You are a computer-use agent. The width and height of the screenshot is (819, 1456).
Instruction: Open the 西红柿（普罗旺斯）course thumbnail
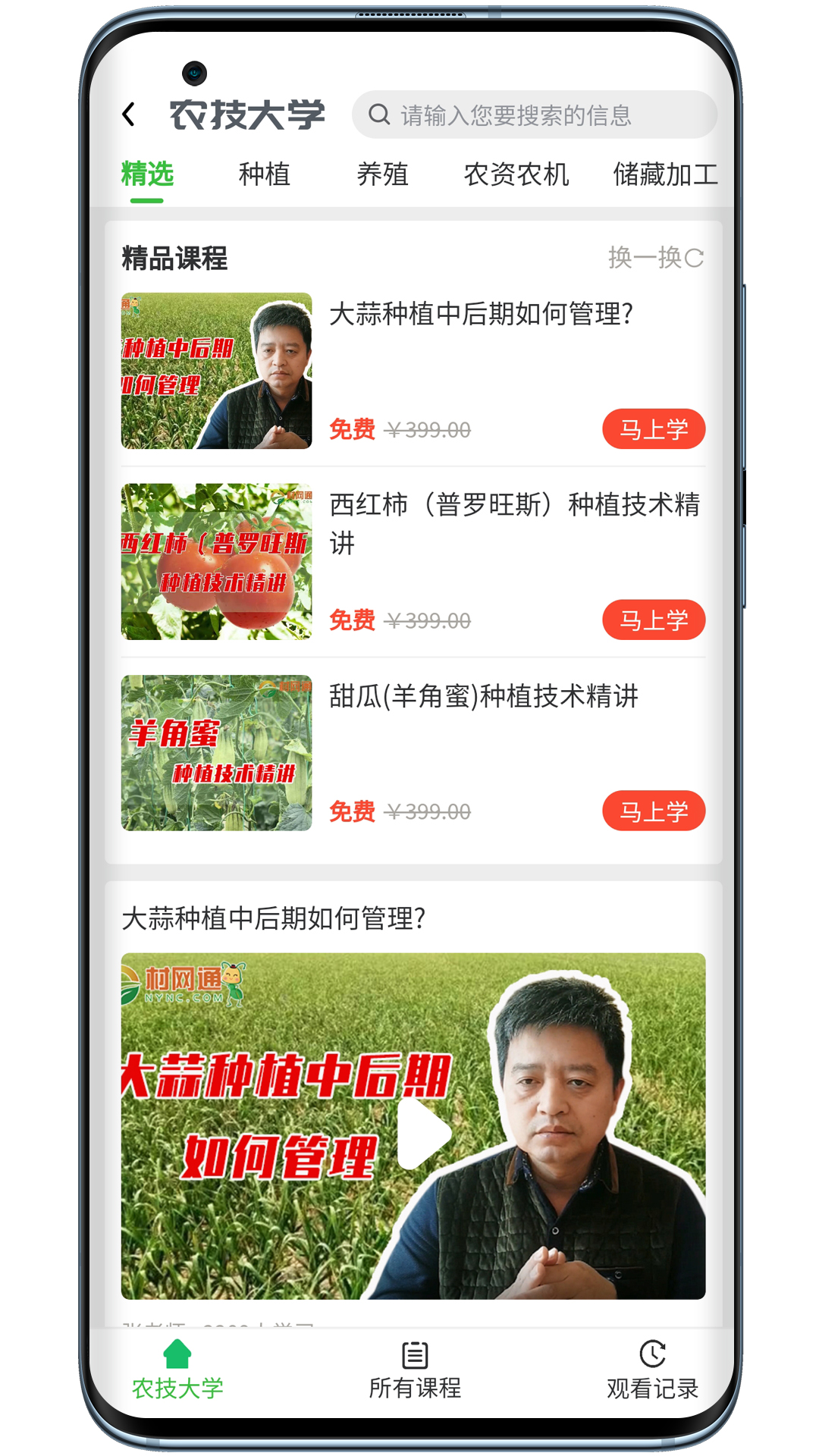216,562
